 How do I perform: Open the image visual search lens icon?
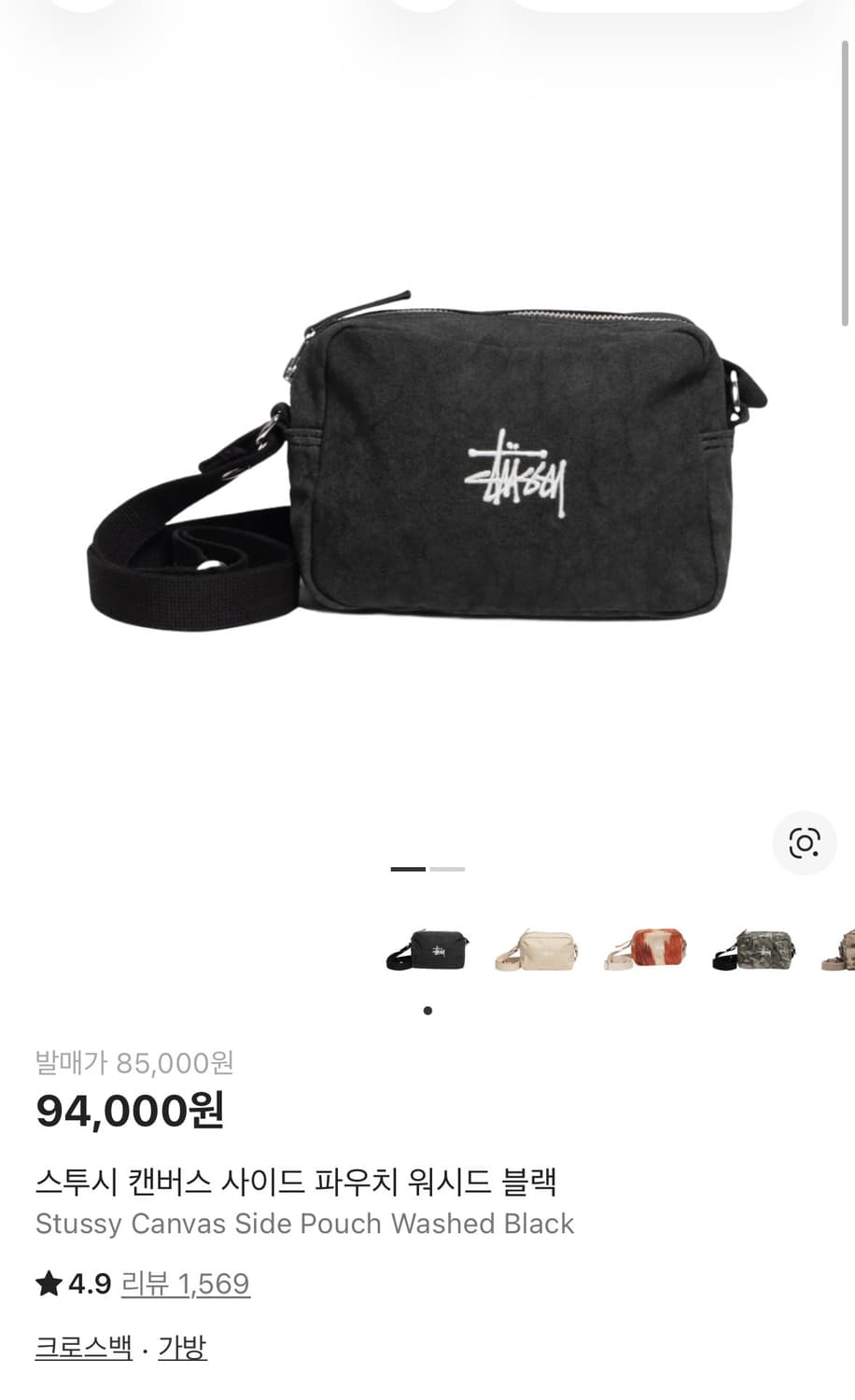point(805,843)
